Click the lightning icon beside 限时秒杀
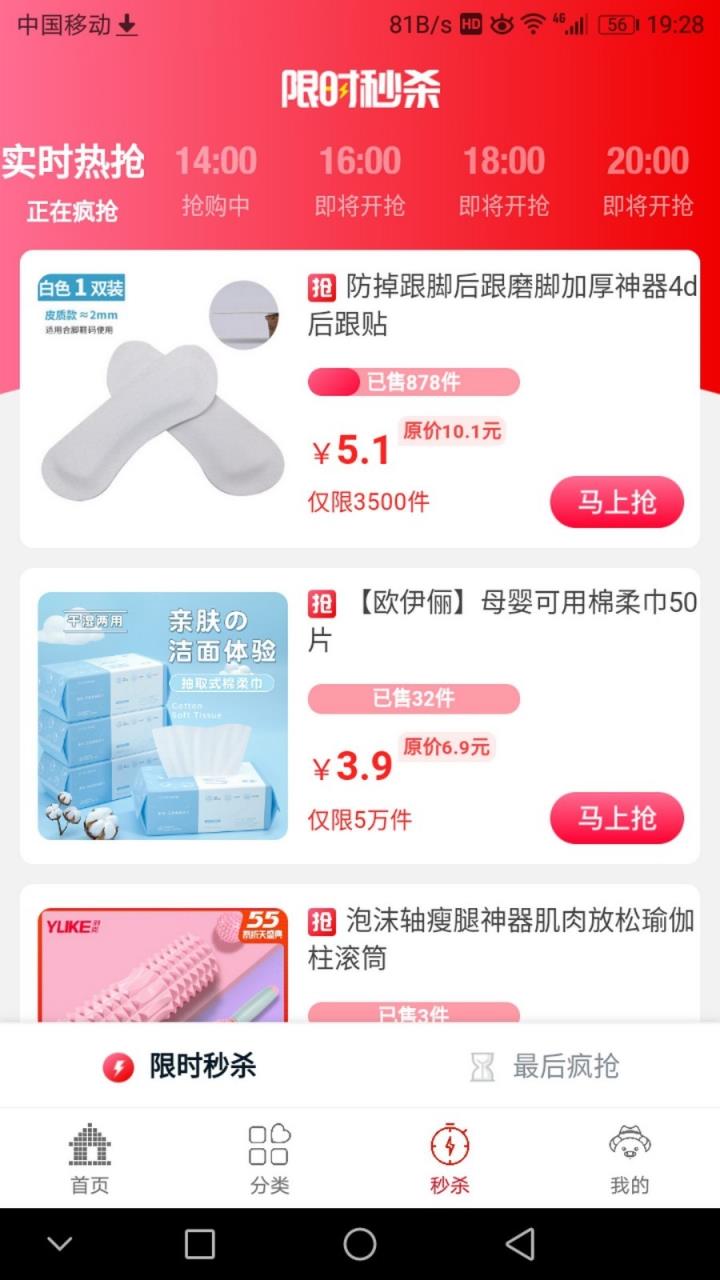This screenshot has width=720, height=1280. pyautogui.click(x=120, y=1066)
